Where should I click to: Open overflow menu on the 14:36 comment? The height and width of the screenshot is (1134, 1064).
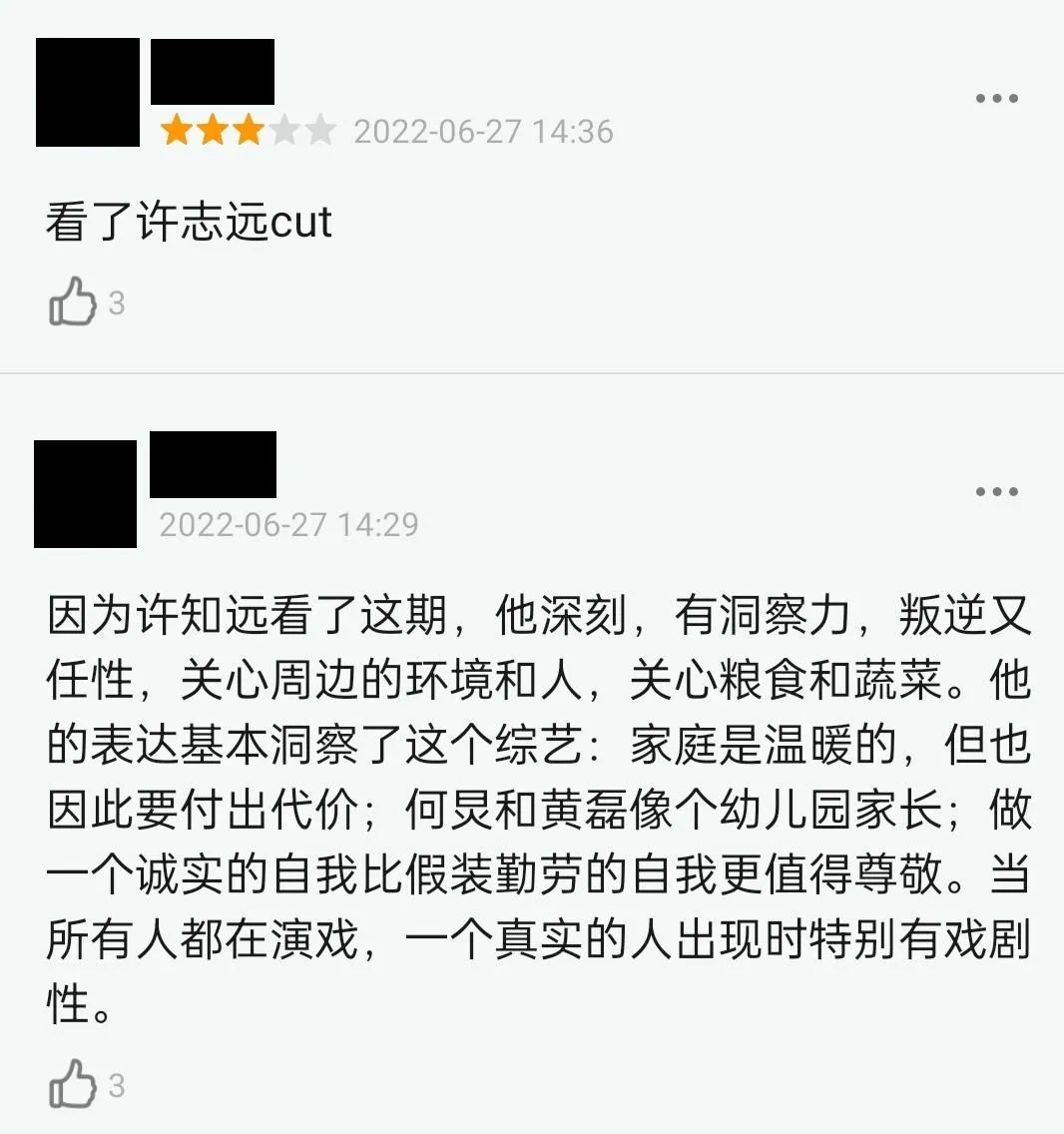(x=995, y=99)
